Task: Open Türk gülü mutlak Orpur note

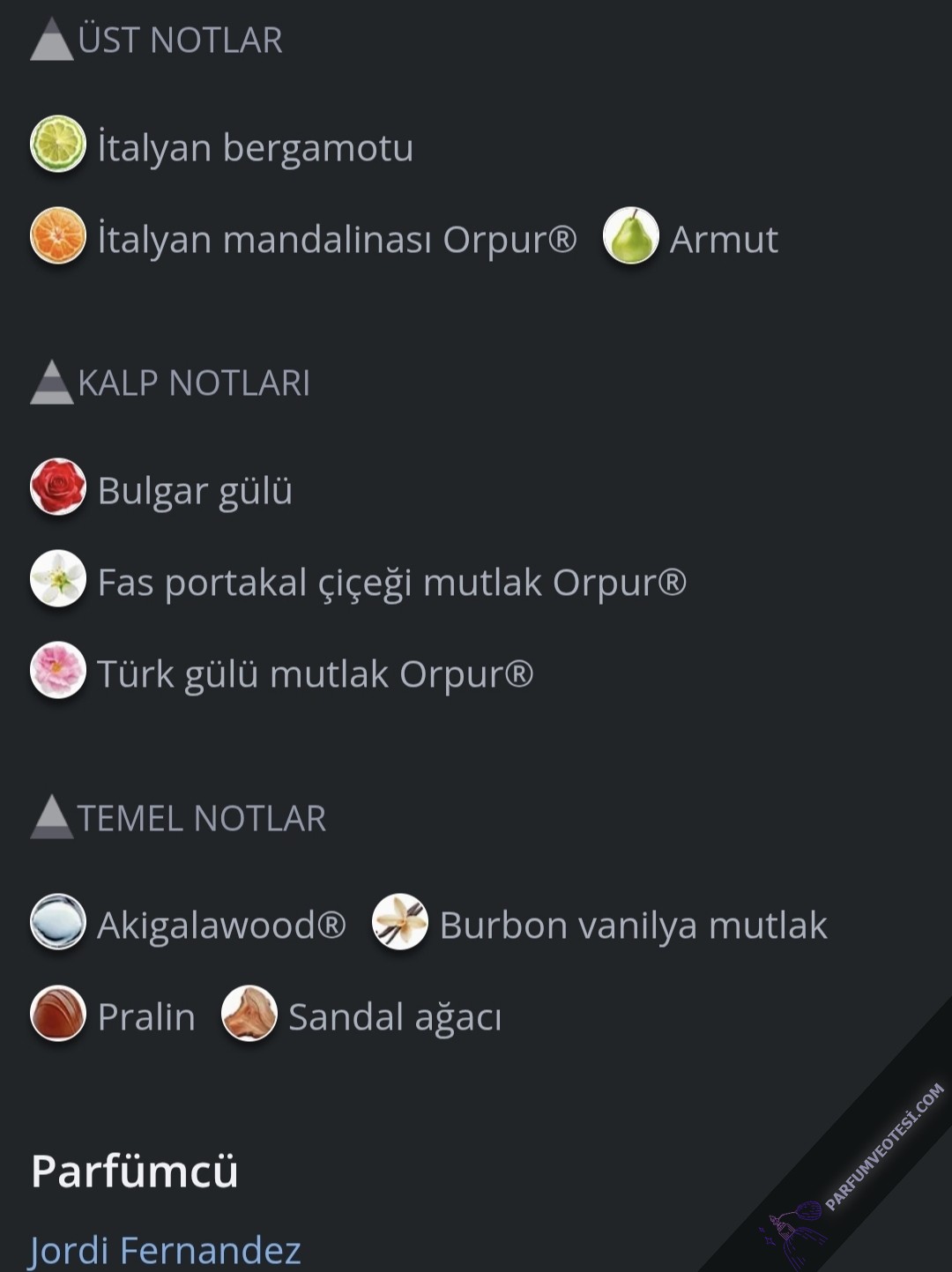Action: pyautogui.click(x=315, y=673)
